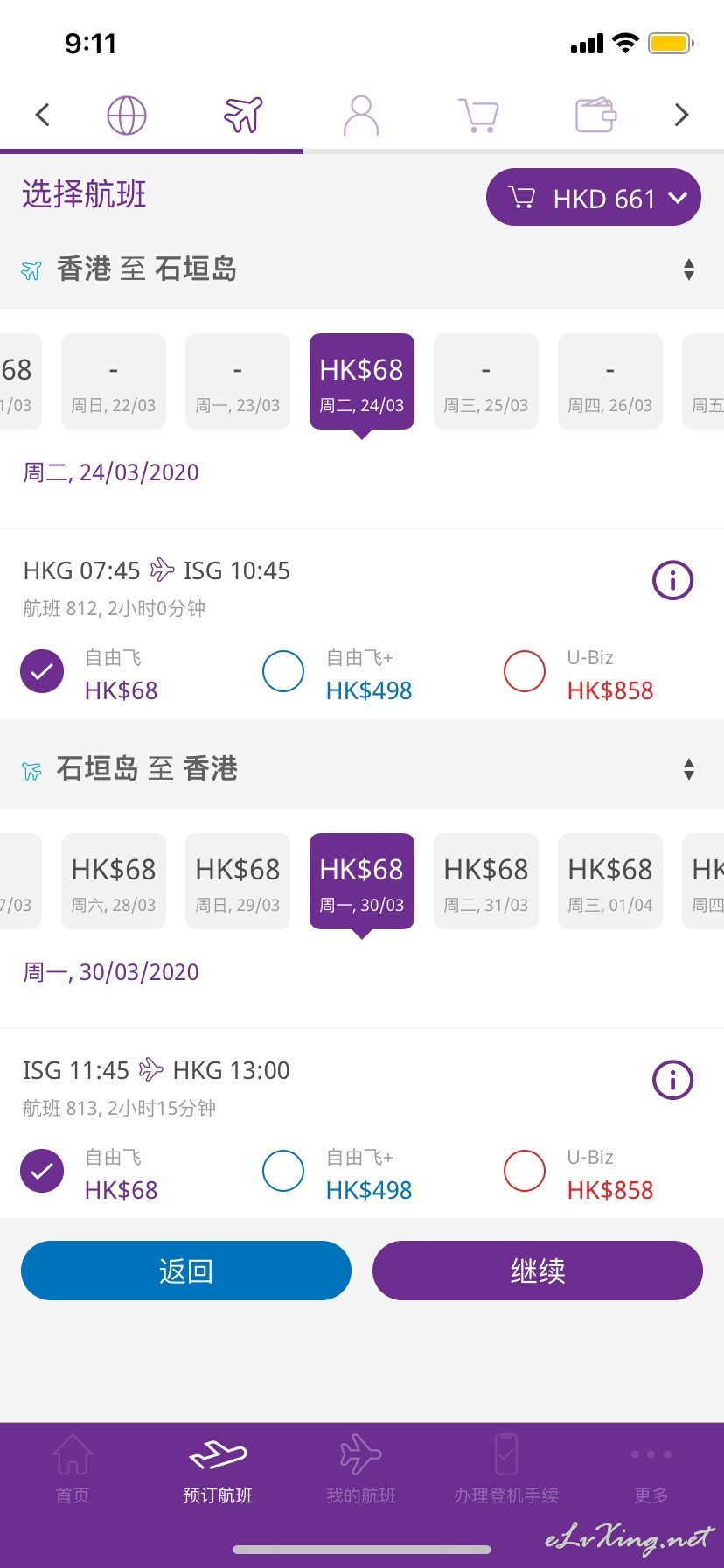Select return date 周六, 28/03
The image size is (724, 1568).
click(114, 882)
